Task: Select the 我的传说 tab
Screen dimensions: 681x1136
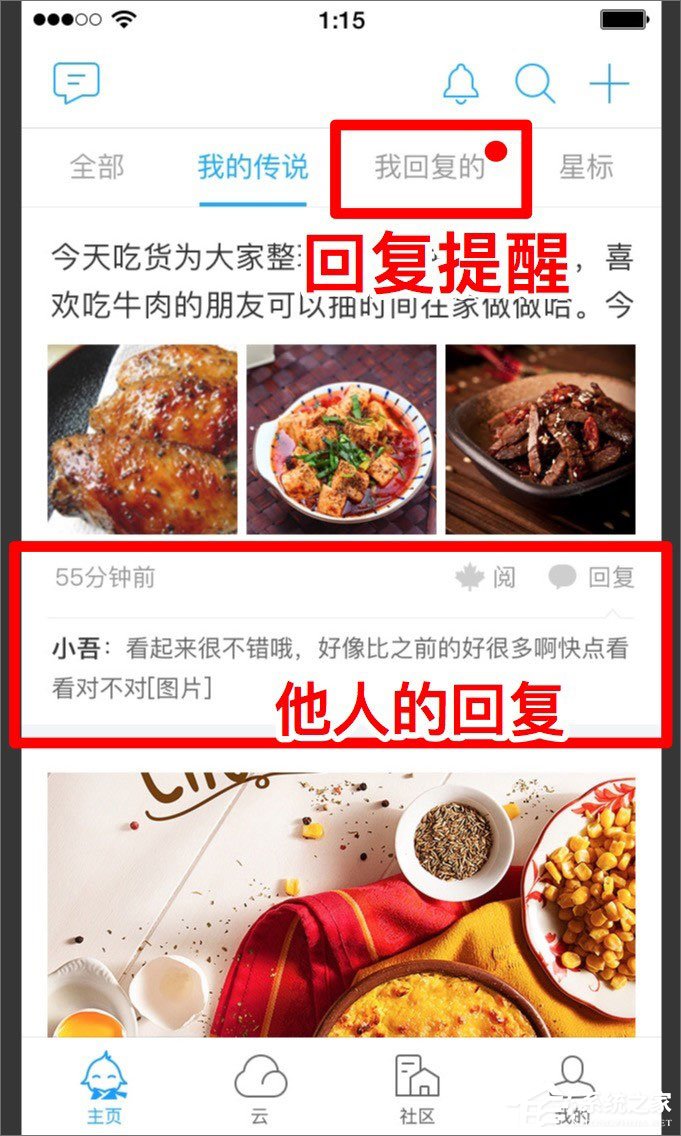Action: (x=252, y=167)
